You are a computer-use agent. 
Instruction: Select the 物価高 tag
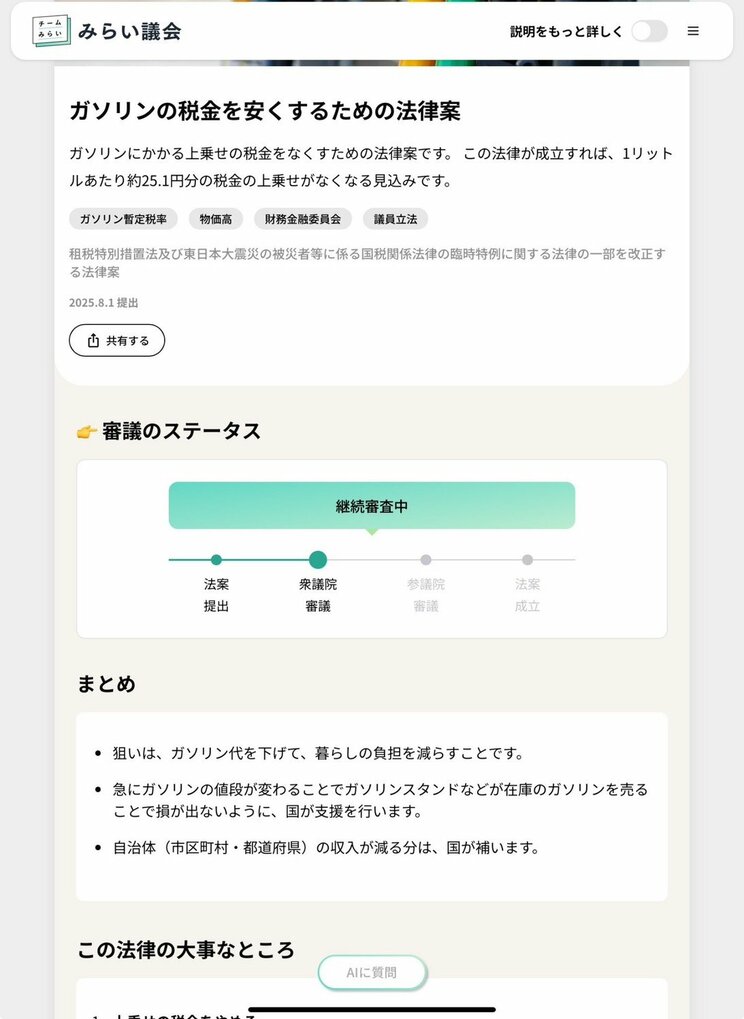click(216, 219)
